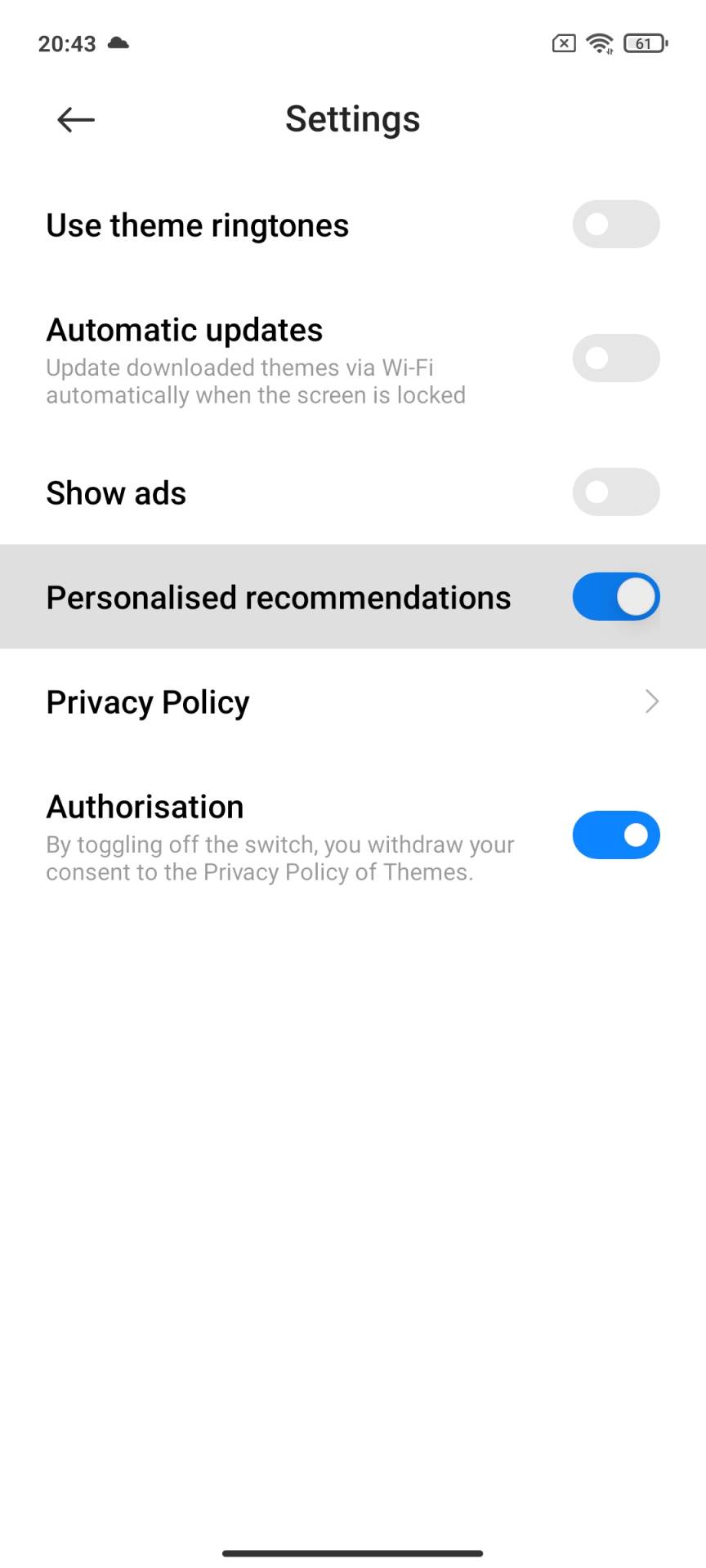Enable Use theme ringtones switch
Image resolution: width=706 pixels, height=1568 pixels.
click(615, 225)
